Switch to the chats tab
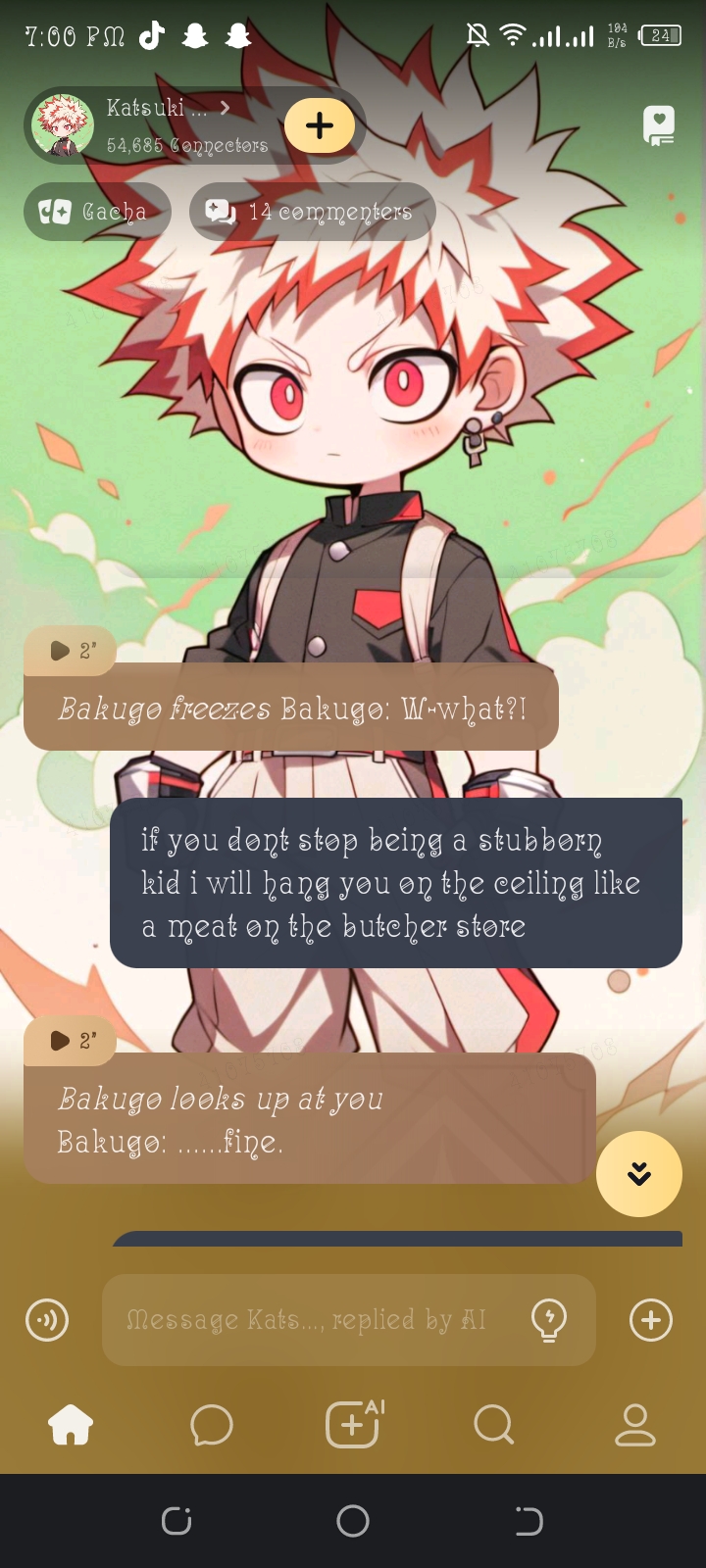706x1568 pixels. pos(212,1425)
